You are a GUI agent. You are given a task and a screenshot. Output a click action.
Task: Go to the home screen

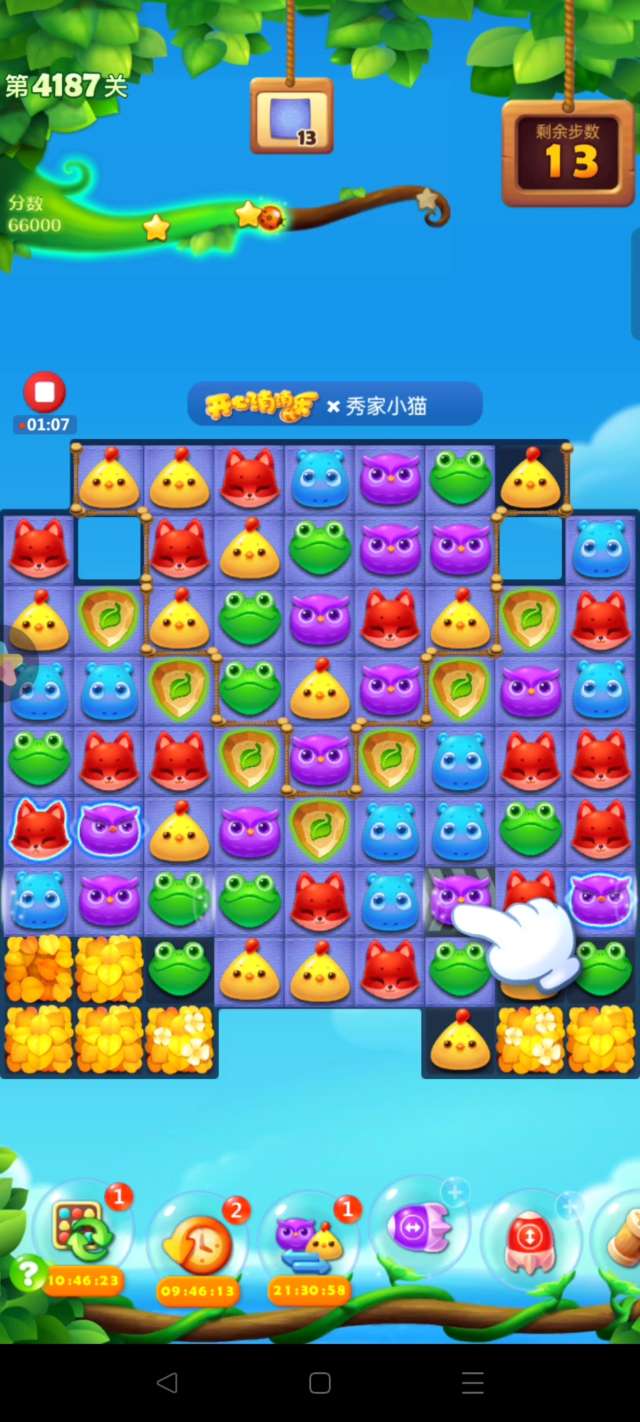[x=320, y=1383]
